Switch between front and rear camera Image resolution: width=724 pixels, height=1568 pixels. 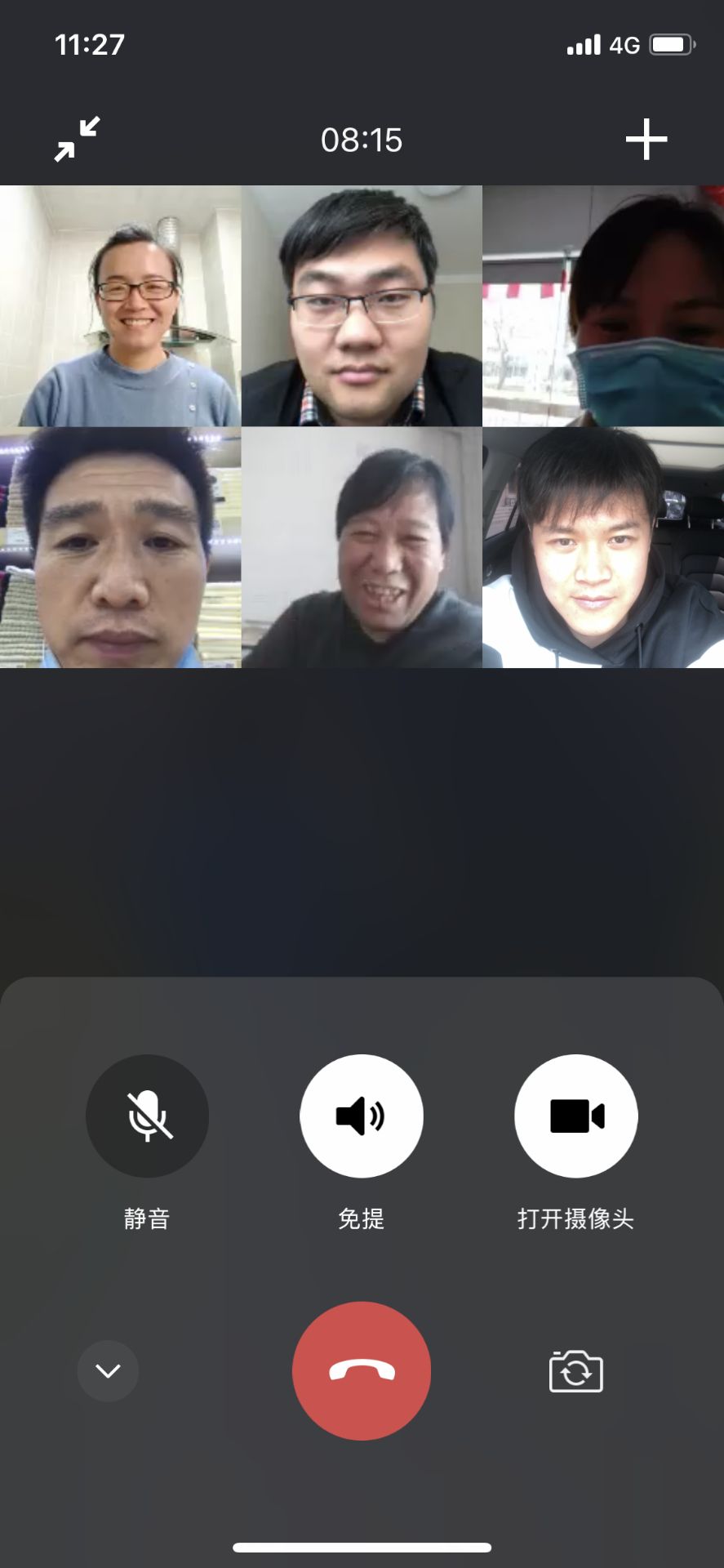coord(575,1370)
